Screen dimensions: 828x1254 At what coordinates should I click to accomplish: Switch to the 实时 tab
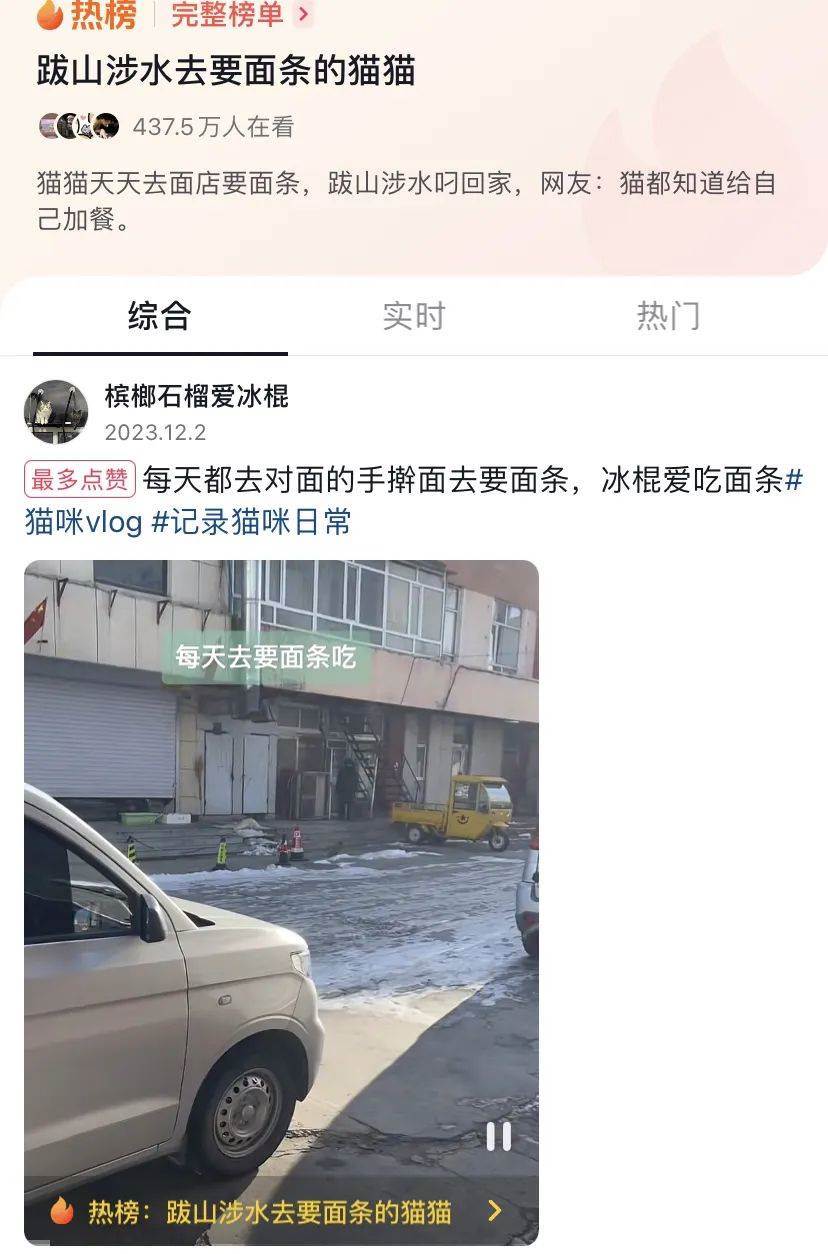coord(413,316)
